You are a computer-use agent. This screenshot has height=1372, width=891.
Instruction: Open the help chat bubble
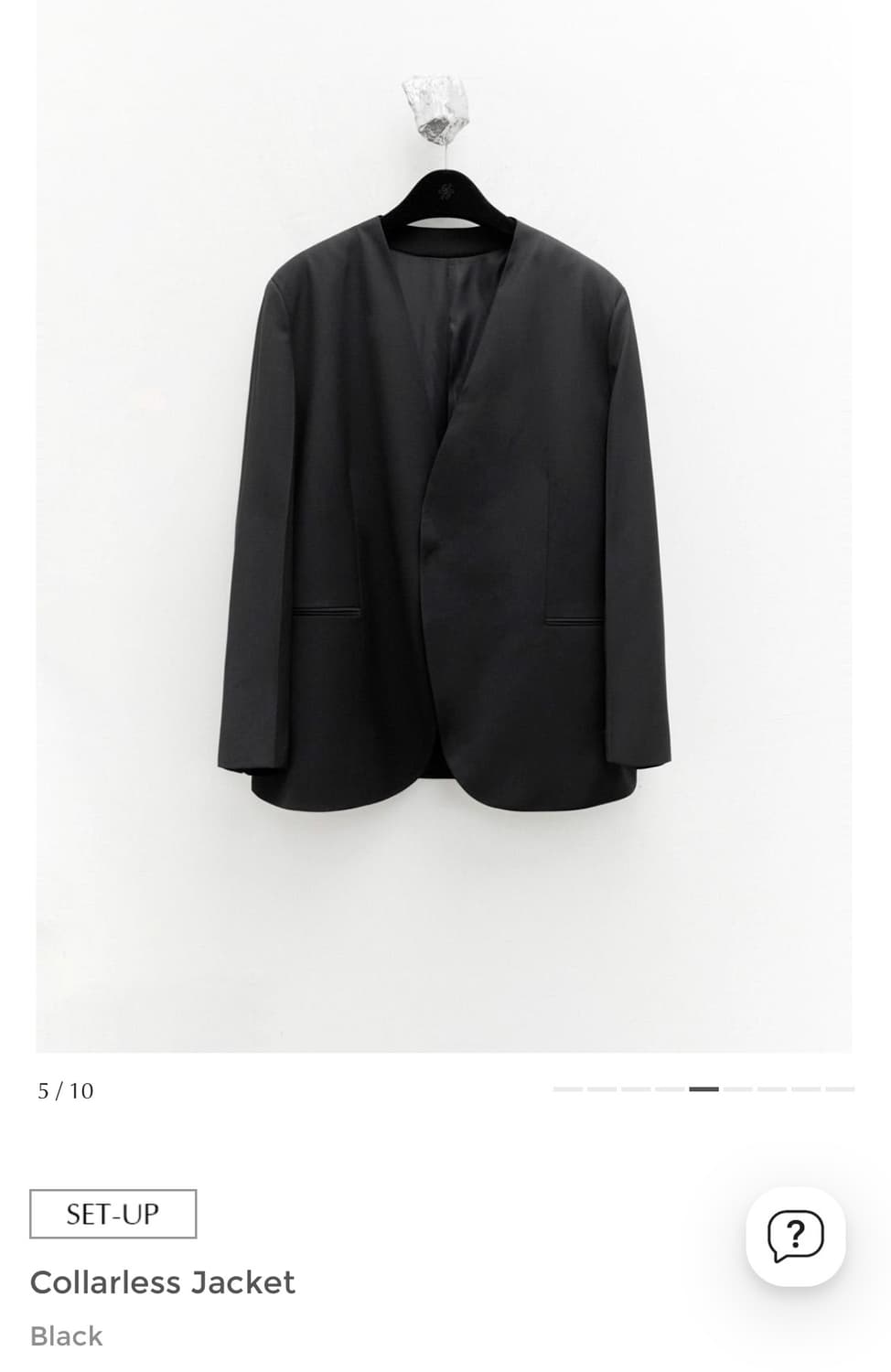click(x=795, y=1236)
